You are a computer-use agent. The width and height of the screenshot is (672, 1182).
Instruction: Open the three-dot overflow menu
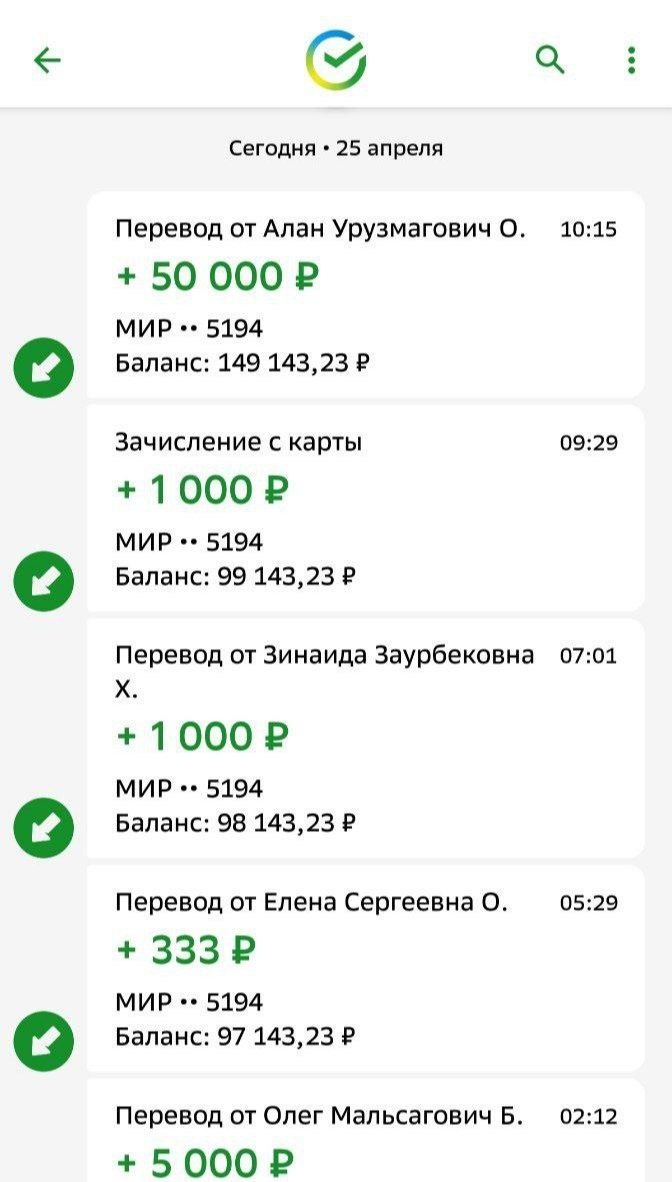631,60
